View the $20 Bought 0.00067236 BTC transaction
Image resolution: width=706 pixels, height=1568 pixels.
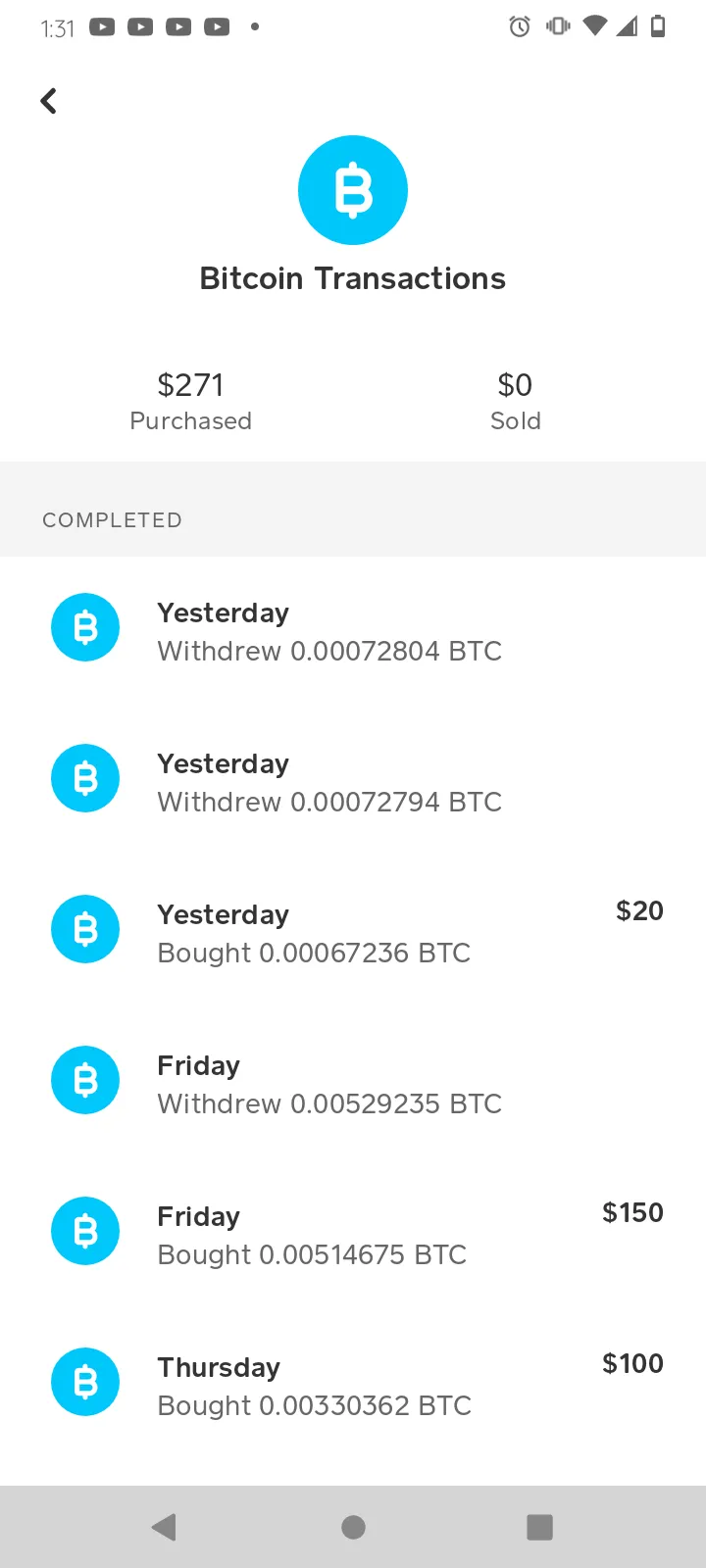(x=353, y=933)
